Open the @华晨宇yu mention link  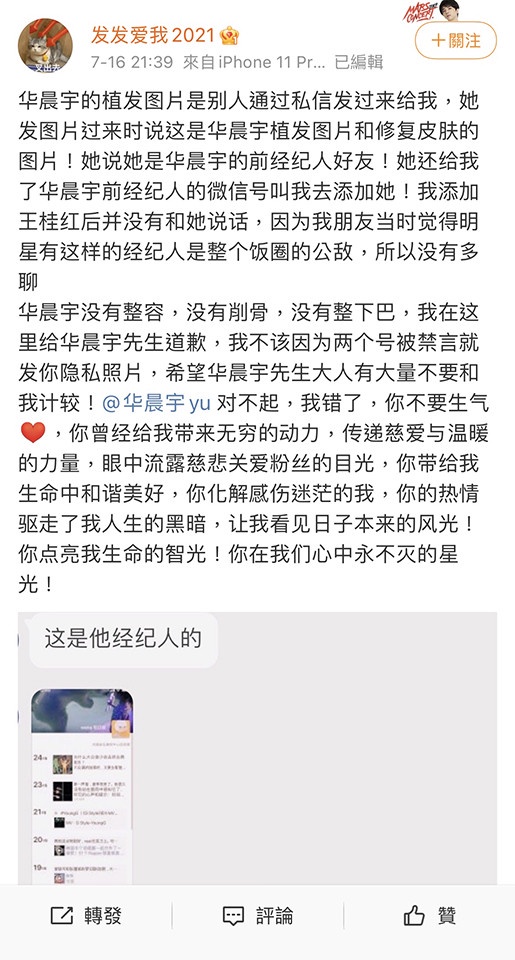coord(156,403)
